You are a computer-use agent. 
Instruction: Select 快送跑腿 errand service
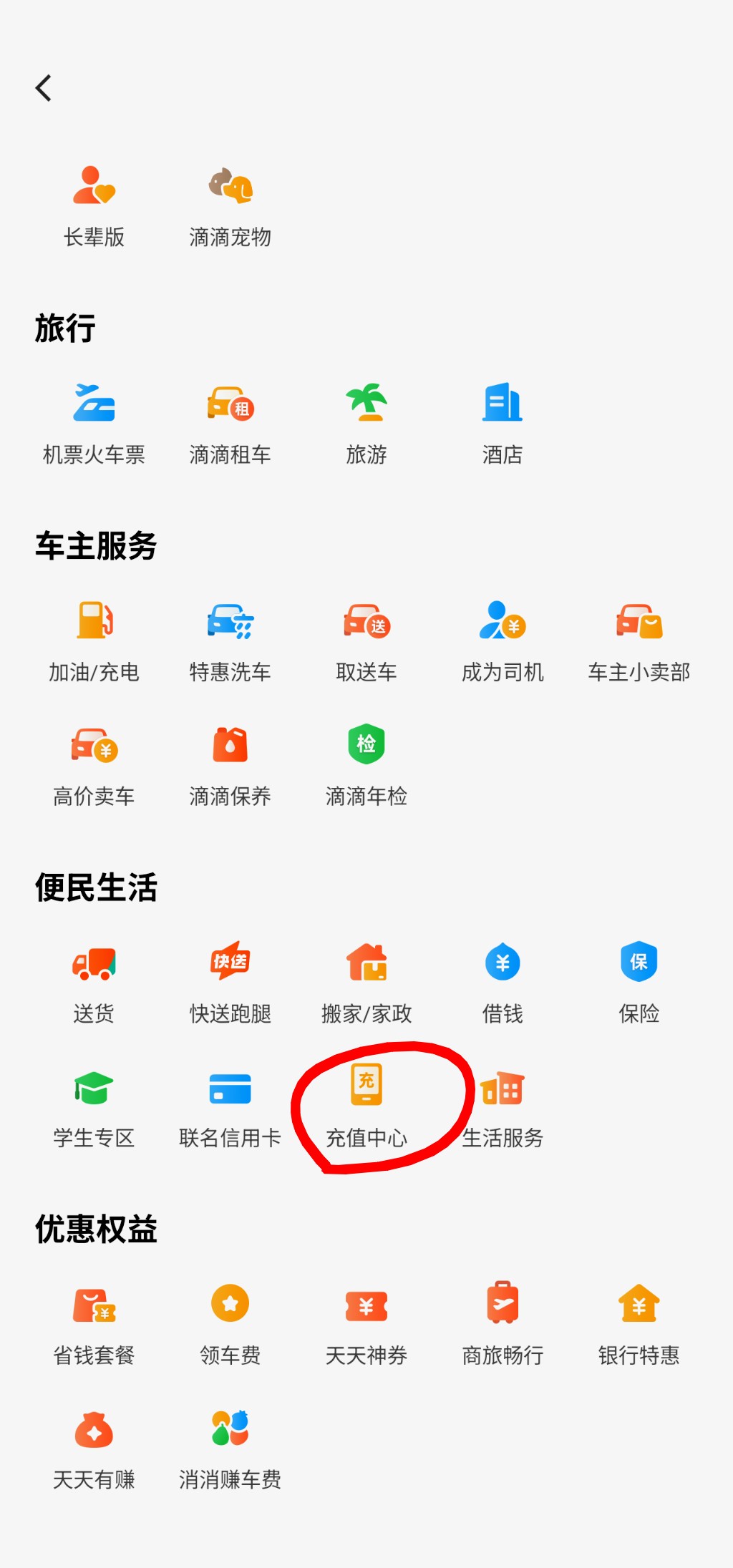[230, 981]
